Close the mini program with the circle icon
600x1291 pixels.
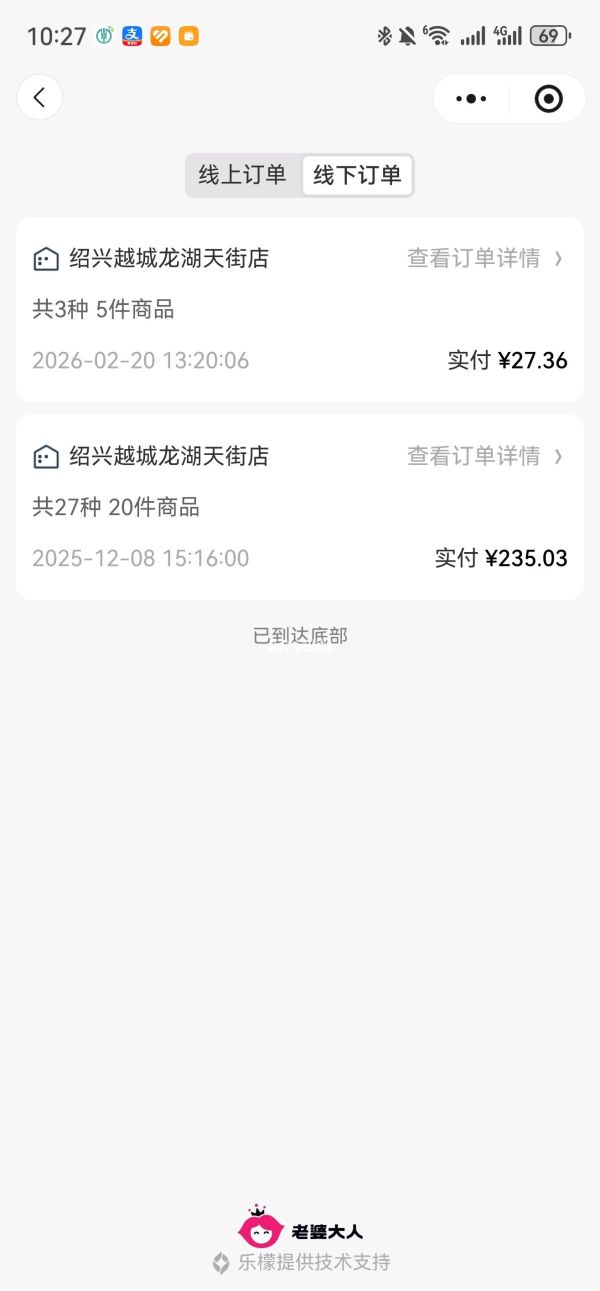point(548,99)
